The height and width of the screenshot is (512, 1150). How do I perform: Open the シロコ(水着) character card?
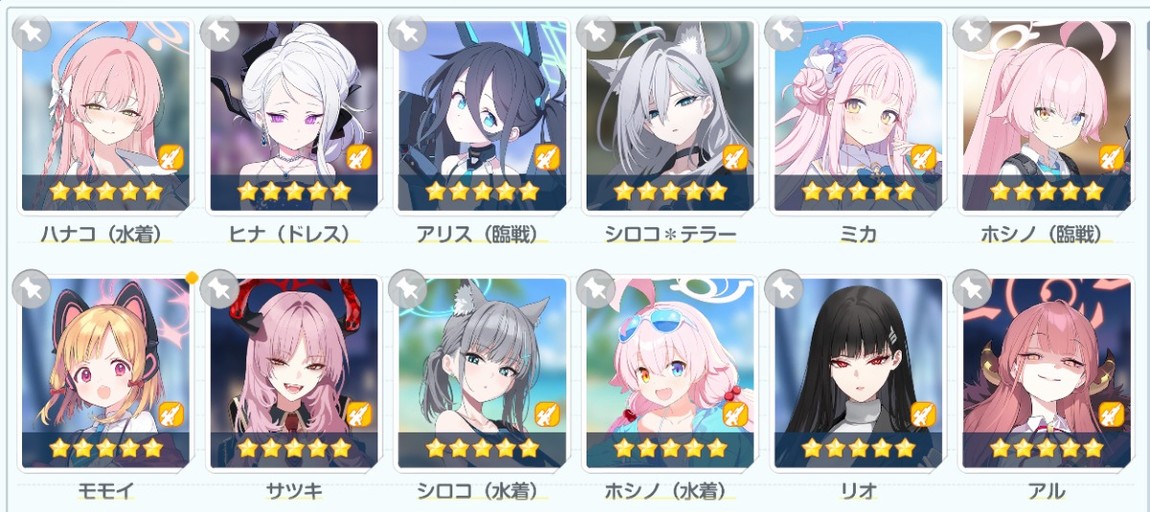point(481,372)
